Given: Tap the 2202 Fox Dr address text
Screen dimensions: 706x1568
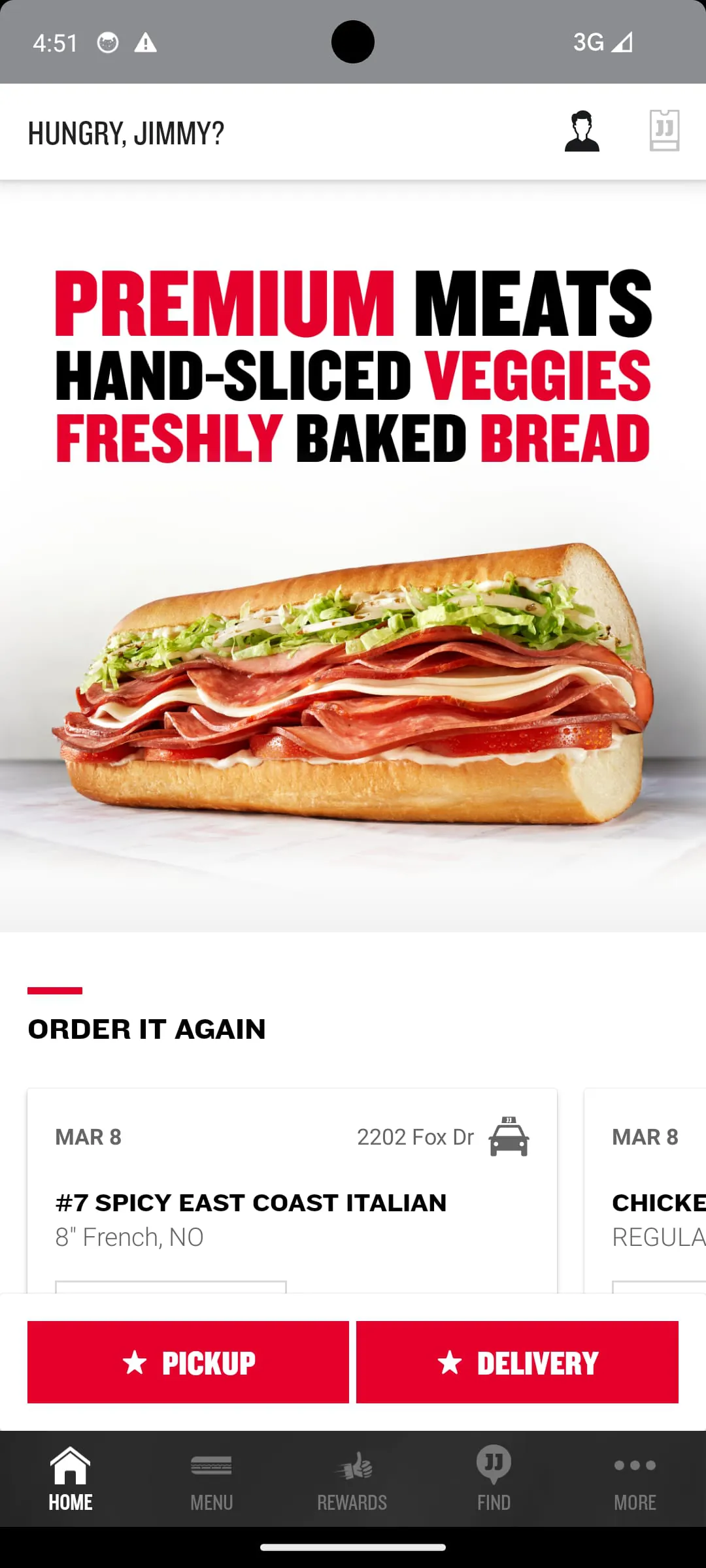Looking at the screenshot, I should 416,1137.
